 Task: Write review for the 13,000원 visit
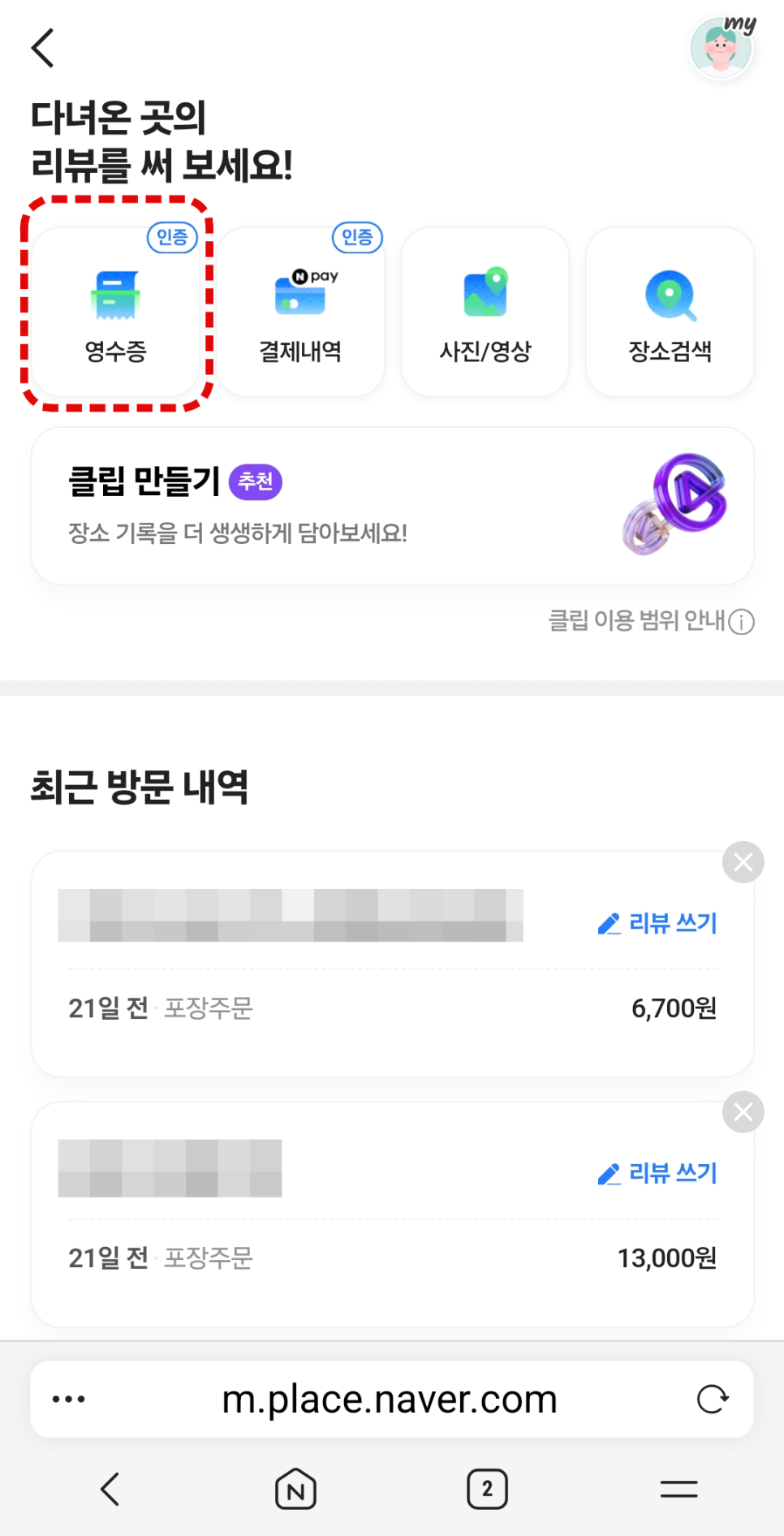tap(657, 1173)
